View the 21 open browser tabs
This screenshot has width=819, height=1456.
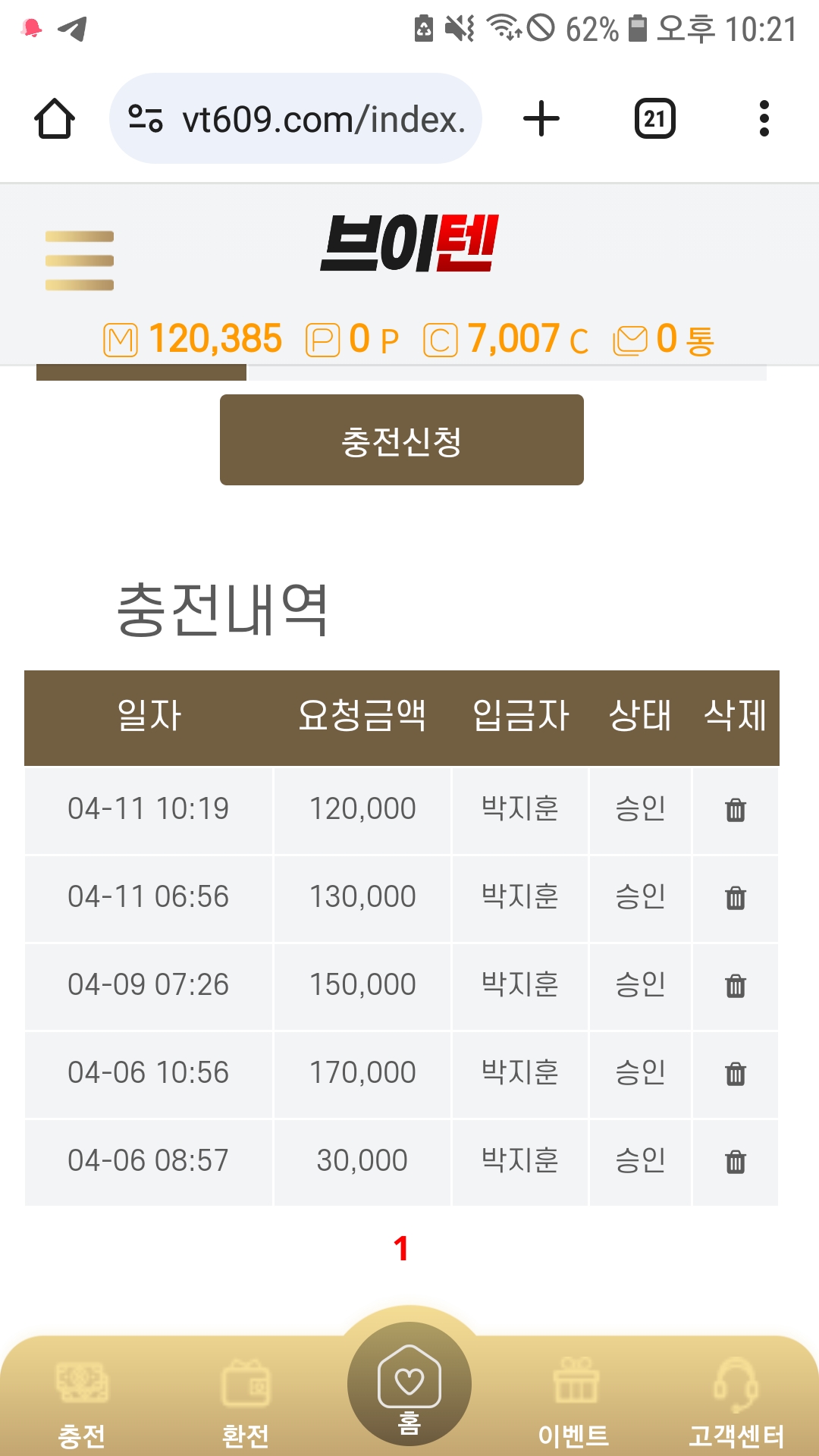pyautogui.click(x=654, y=119)
